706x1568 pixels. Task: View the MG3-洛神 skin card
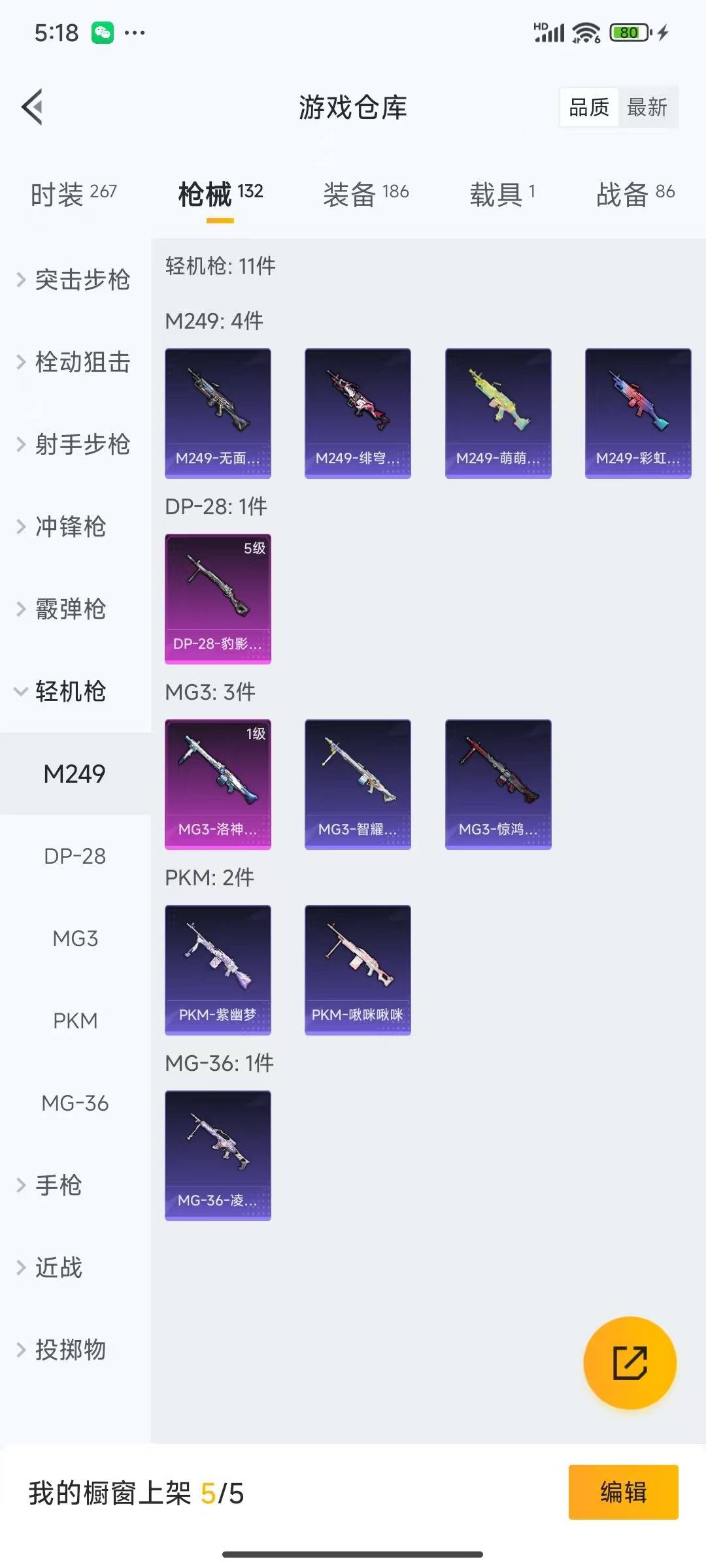pos(218,784)
